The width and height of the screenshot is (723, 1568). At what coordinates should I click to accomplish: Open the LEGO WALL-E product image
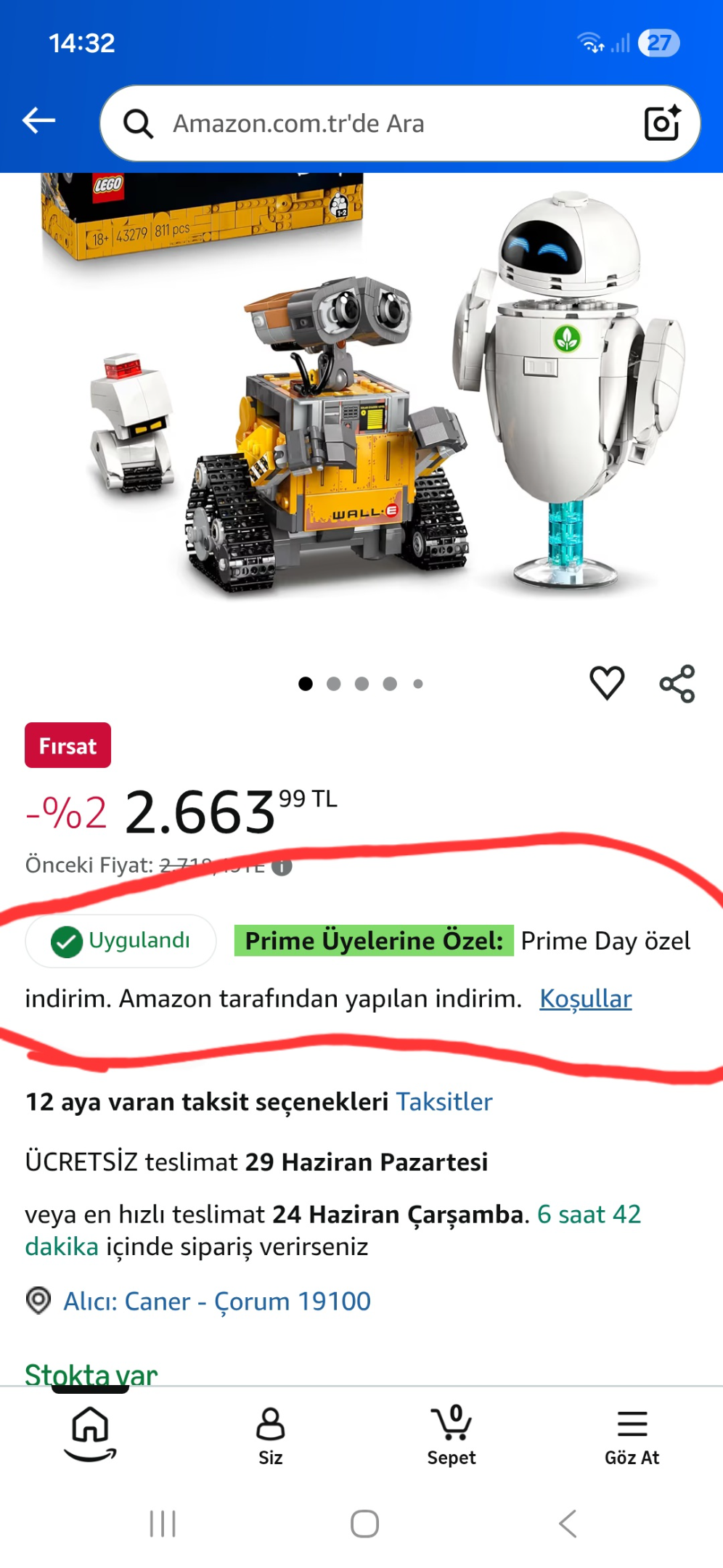click(361, 392)
